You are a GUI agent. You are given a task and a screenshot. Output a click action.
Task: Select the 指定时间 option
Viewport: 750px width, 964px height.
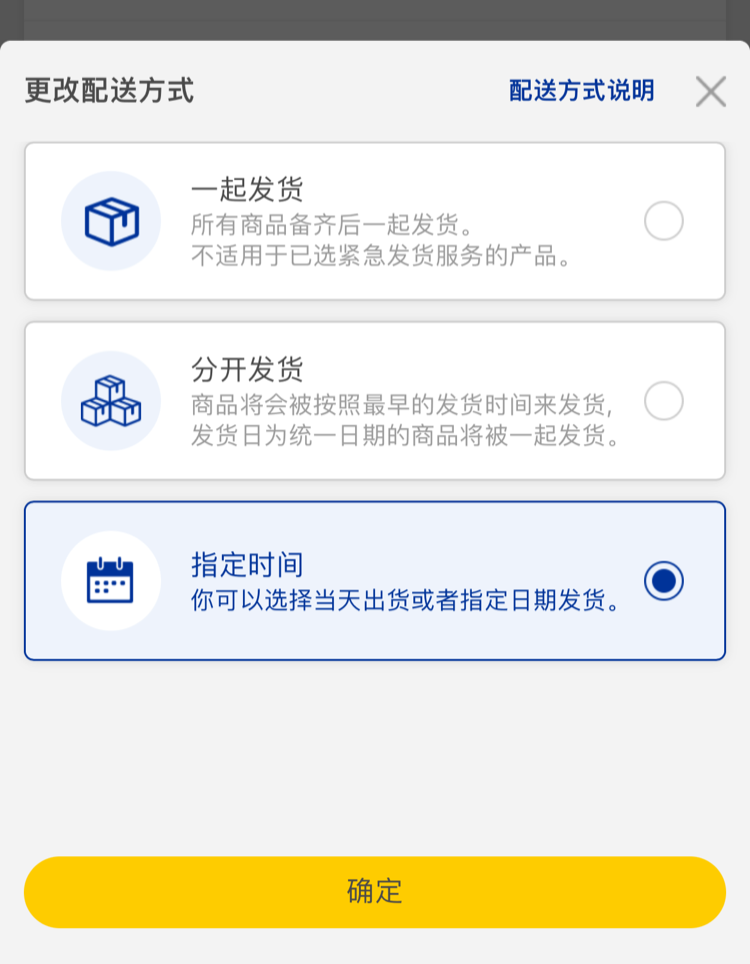coord(663,581)
